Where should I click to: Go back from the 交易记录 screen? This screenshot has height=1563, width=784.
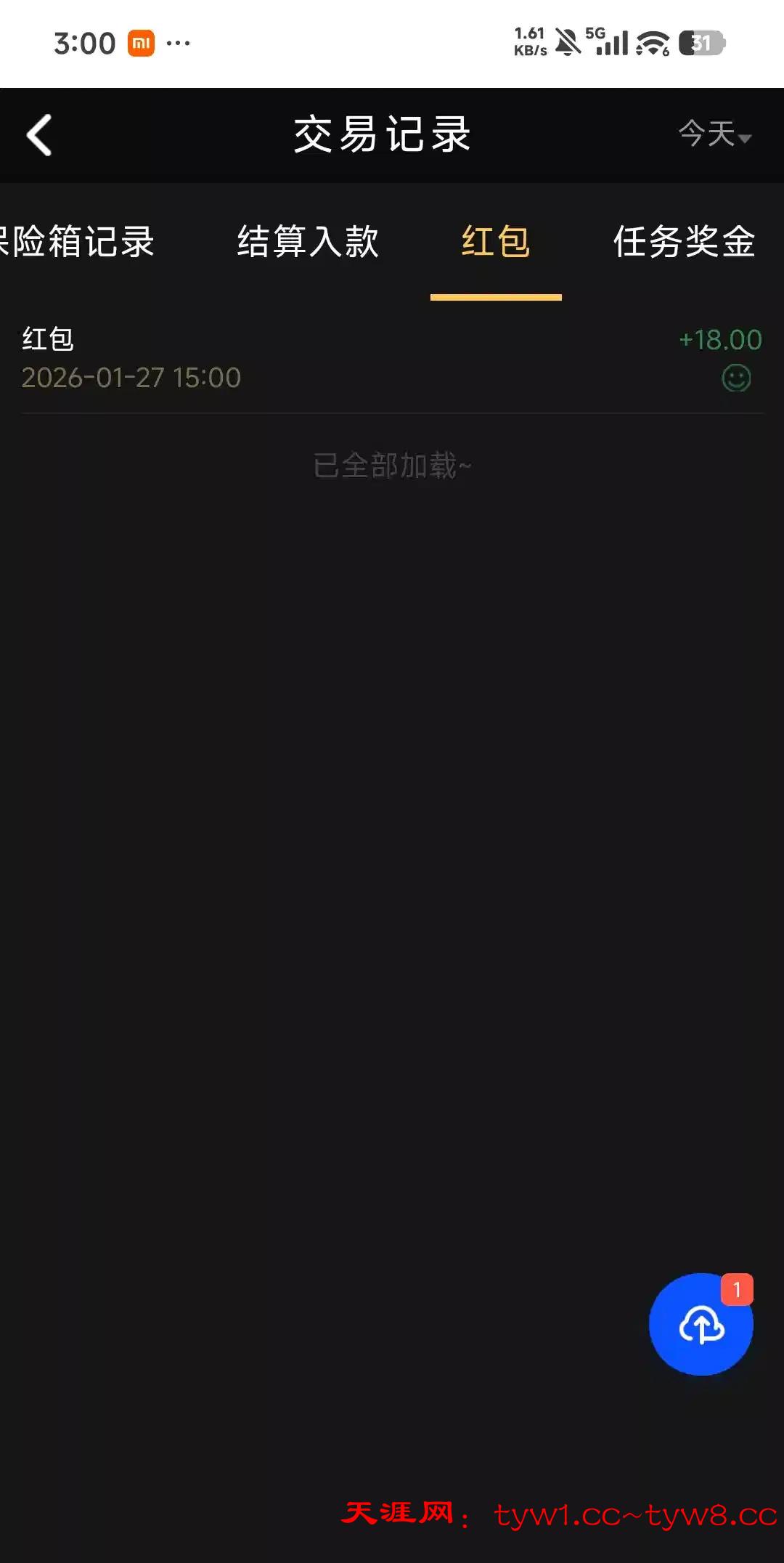[39, 135]
